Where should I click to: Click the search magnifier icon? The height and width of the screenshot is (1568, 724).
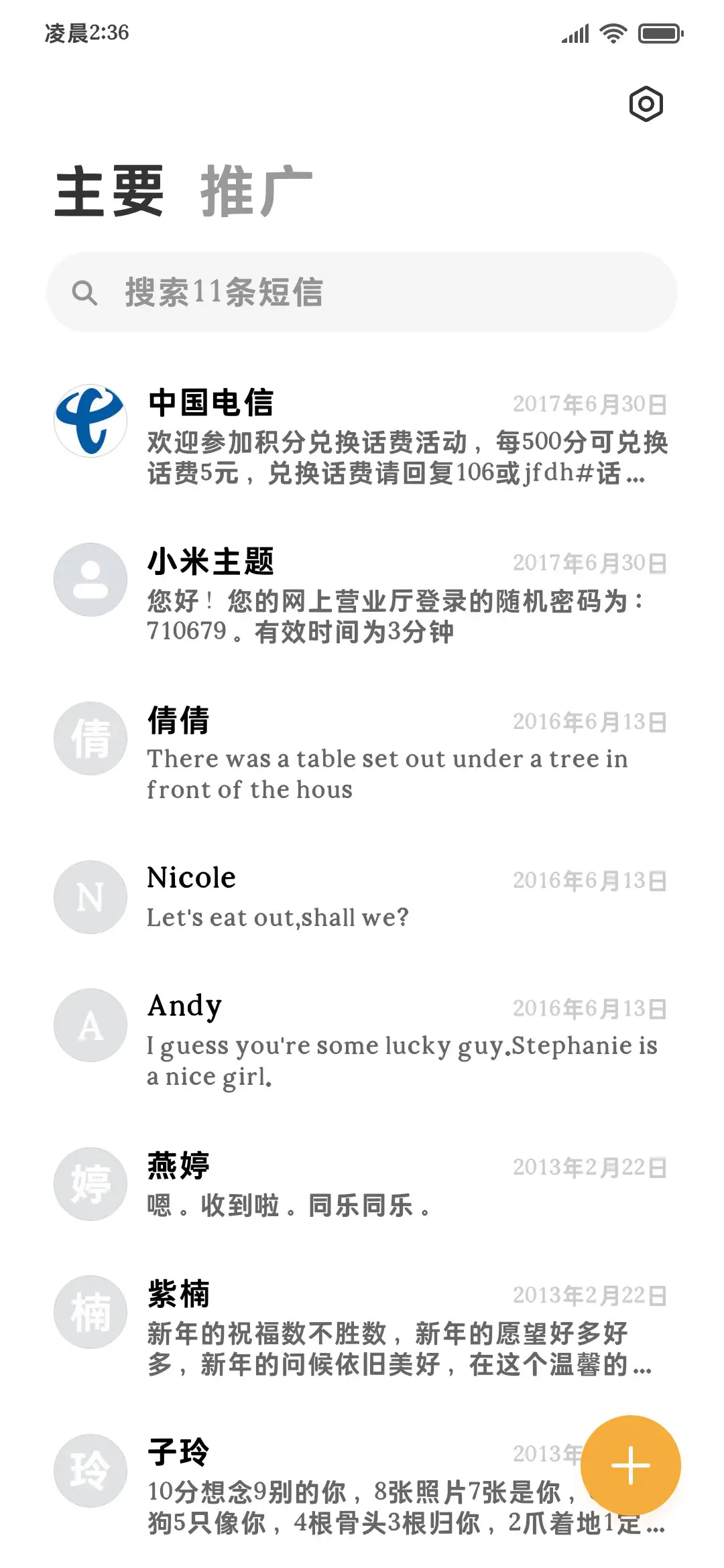[x=86, y=292]
